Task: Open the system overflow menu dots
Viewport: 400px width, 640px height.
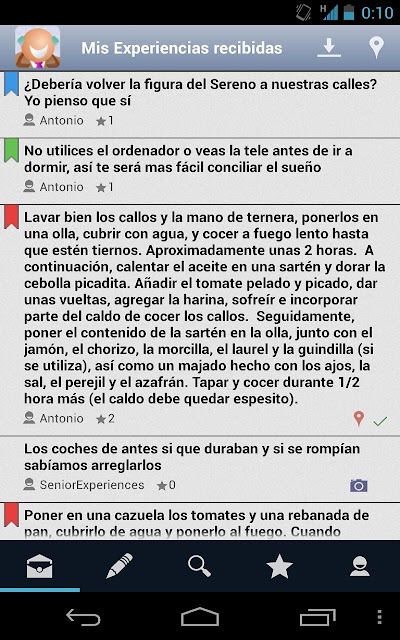Action: (379, 617)
